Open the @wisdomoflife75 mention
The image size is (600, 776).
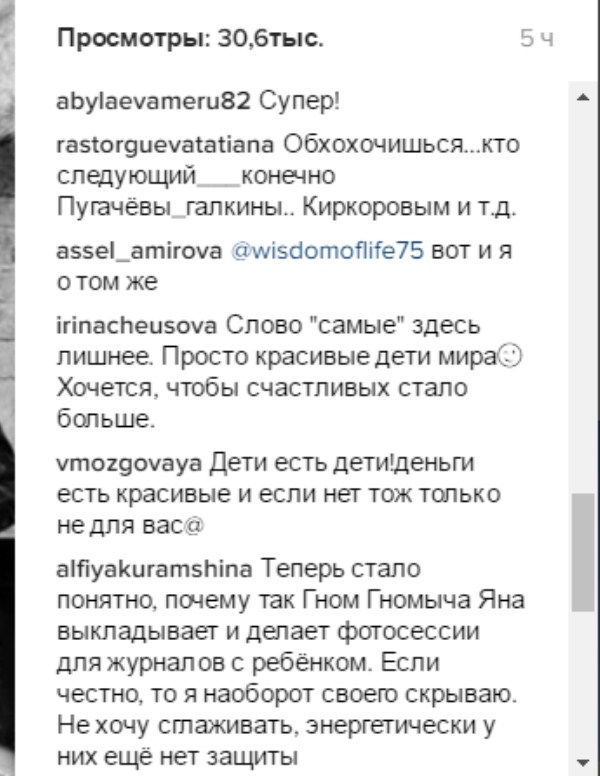click(x=329, y=253)
